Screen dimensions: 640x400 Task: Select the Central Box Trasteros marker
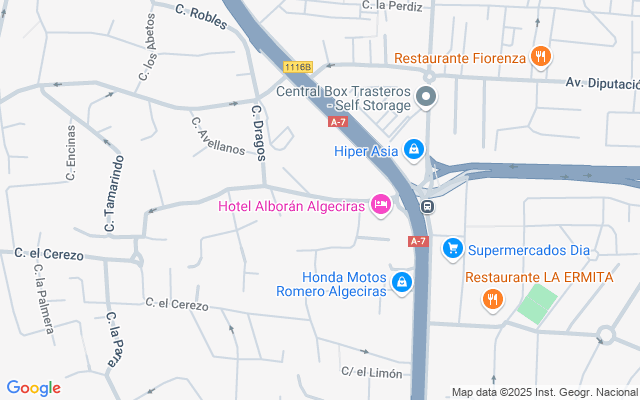tap(426, 97)
